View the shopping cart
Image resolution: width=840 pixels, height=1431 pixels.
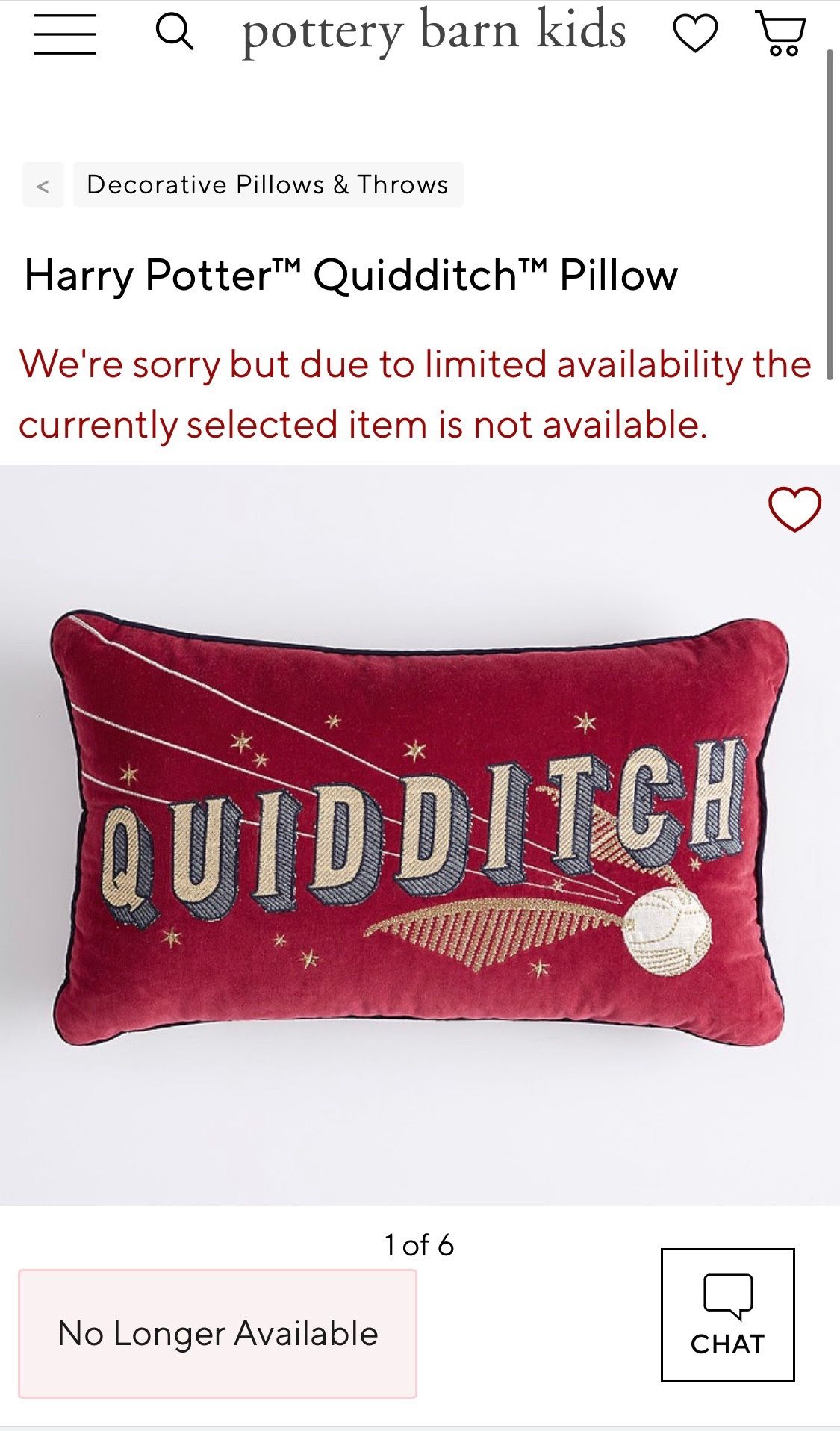[782, 34]
